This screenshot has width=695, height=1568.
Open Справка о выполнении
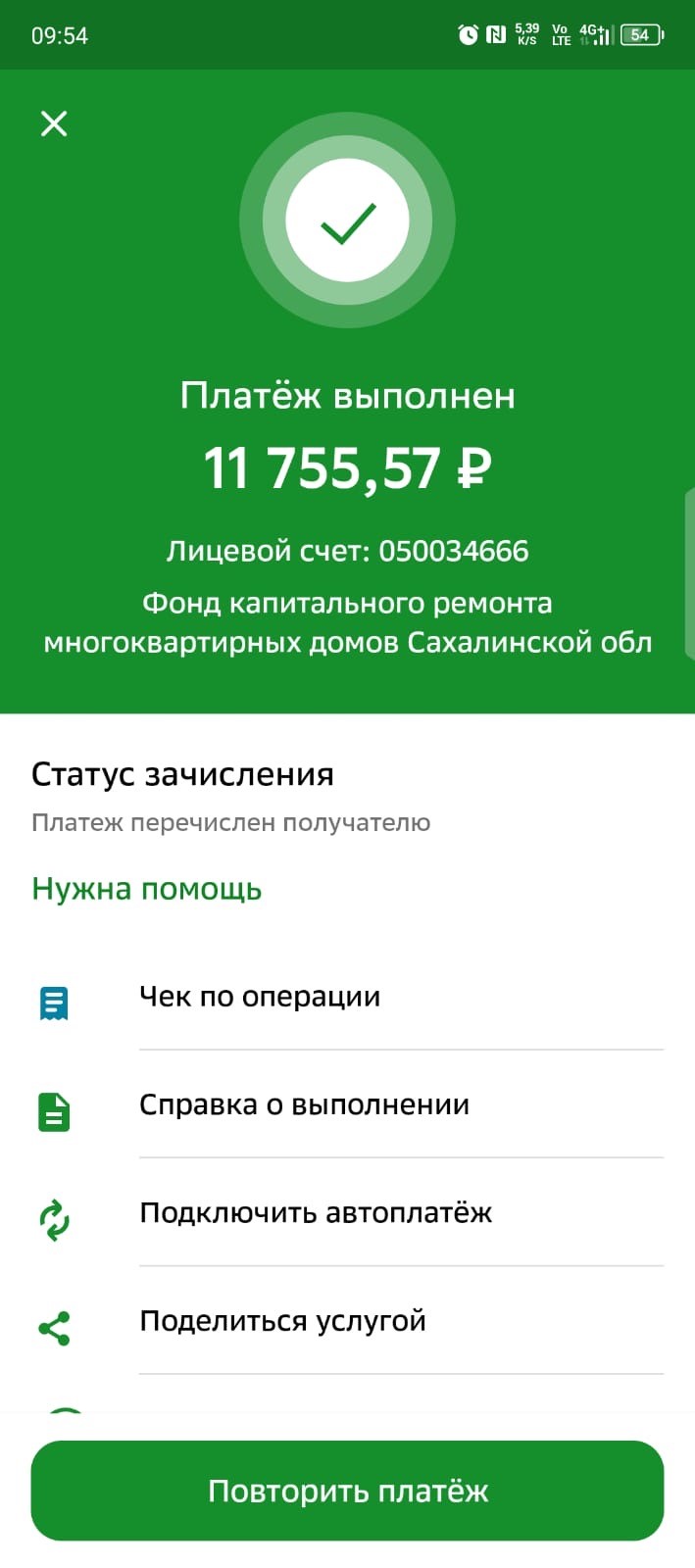(x=347, y=1105)
